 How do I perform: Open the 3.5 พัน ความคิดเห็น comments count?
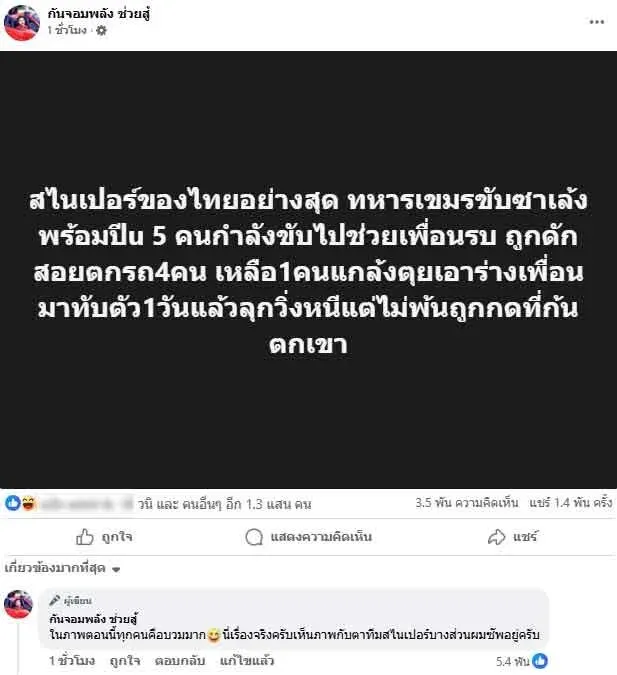(461, 504)
